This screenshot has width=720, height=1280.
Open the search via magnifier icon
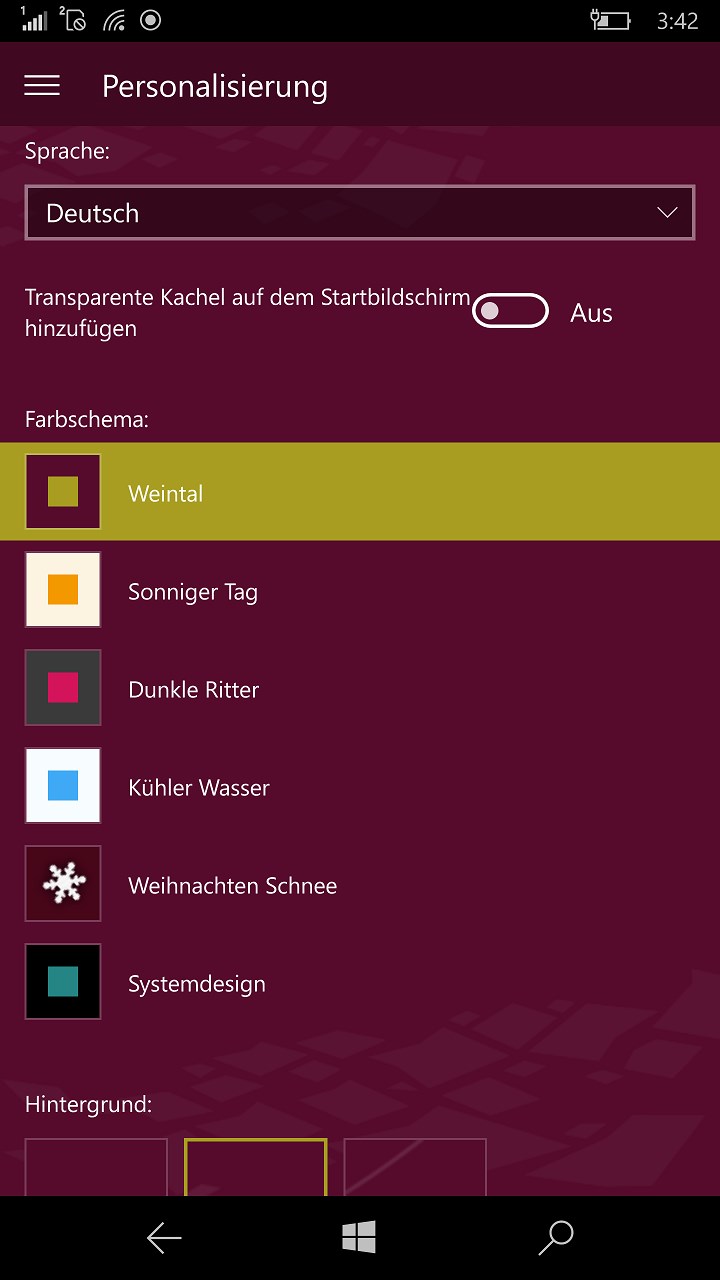[x=556, y=1238]
